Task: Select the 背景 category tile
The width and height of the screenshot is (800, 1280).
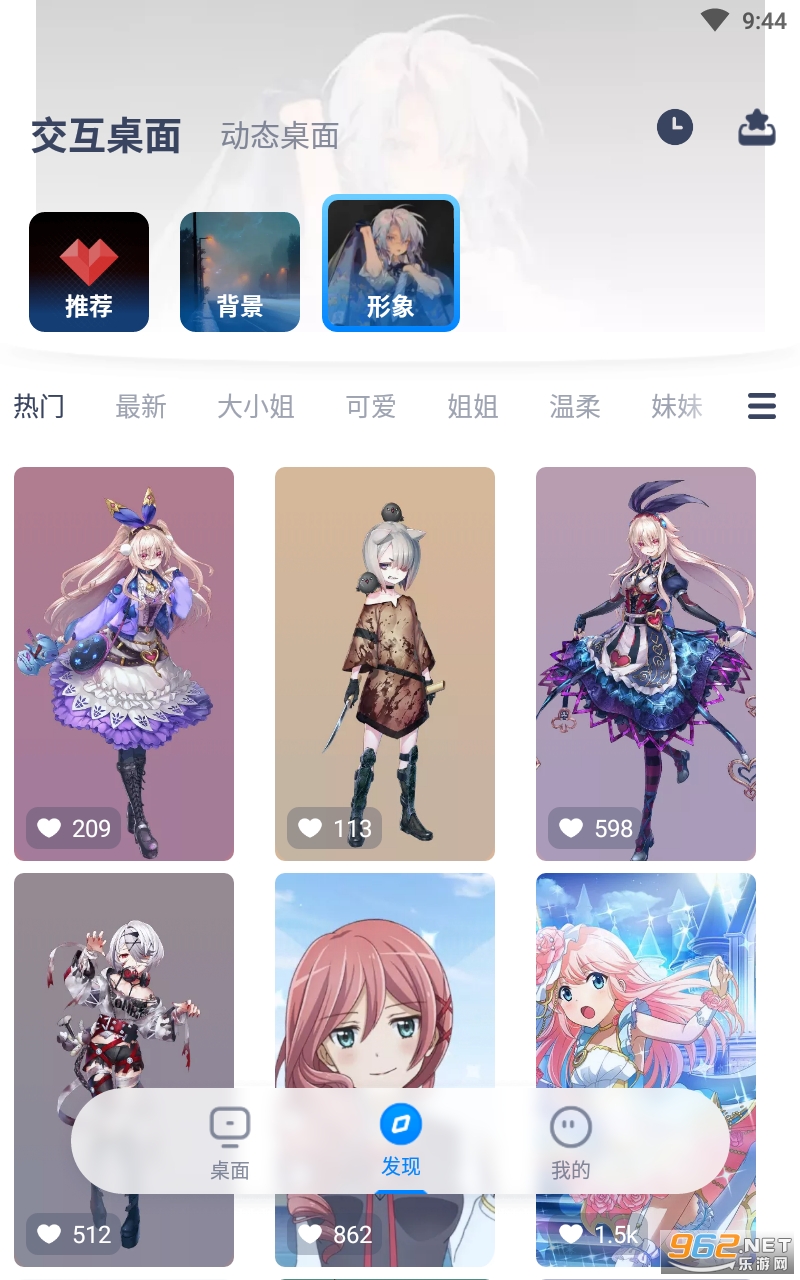Action: click(x=240, y=272)
